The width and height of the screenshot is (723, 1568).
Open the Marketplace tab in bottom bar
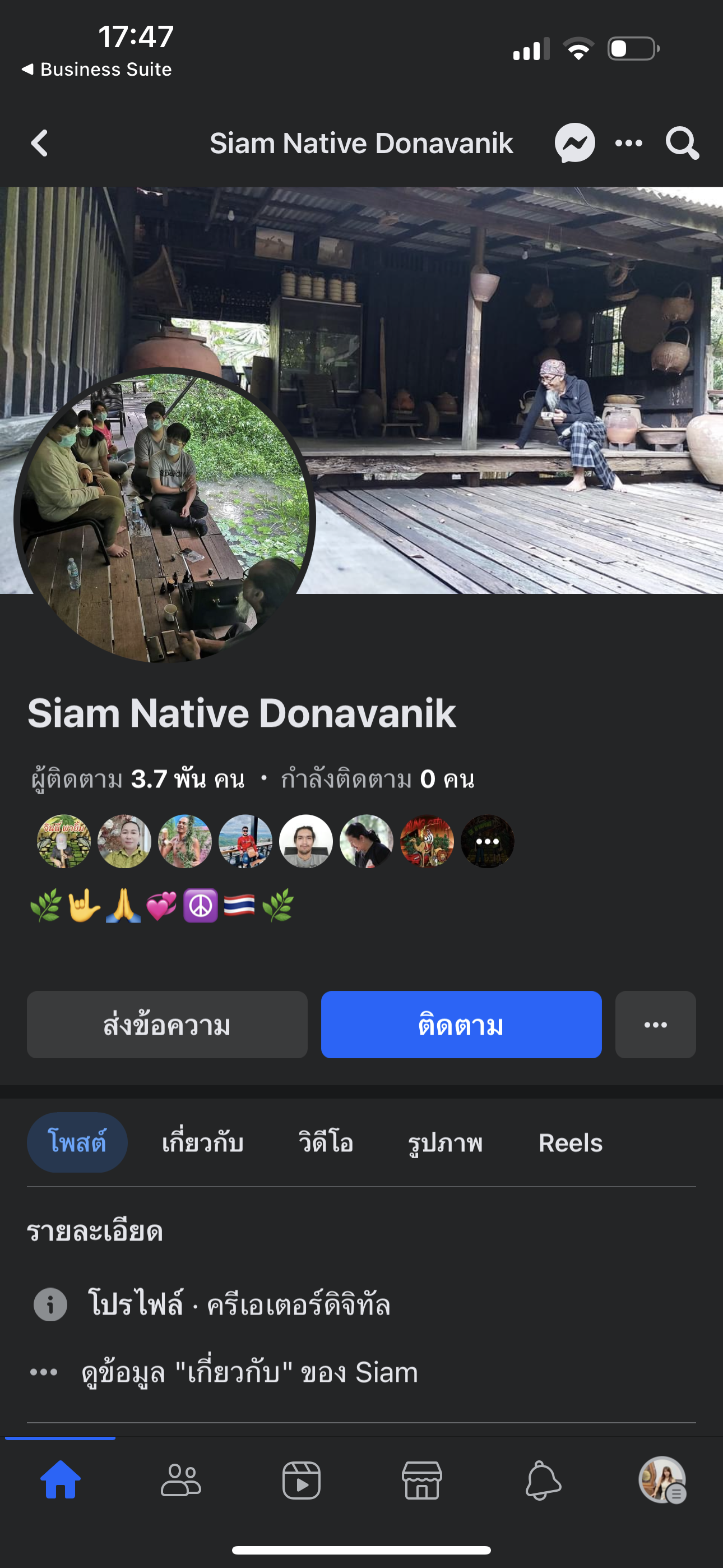pos(421,1480)
